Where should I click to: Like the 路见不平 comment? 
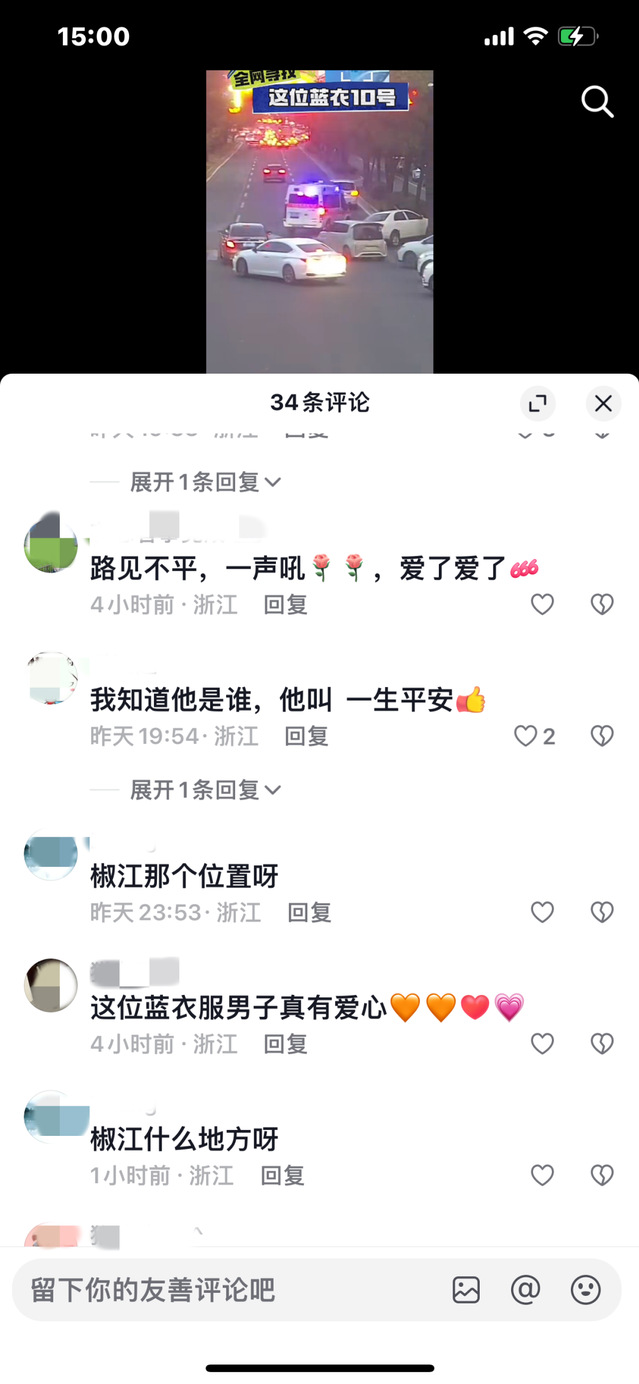pyautogui.click(x=542, y=604)
